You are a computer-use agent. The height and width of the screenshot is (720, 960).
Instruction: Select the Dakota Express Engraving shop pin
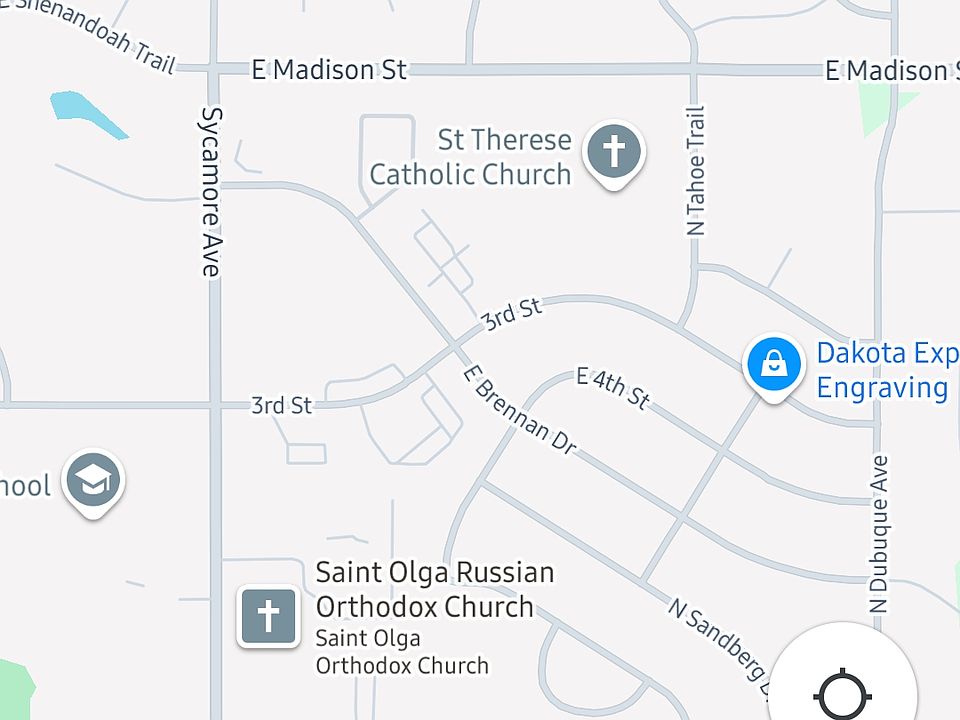(x=774, y=365)
